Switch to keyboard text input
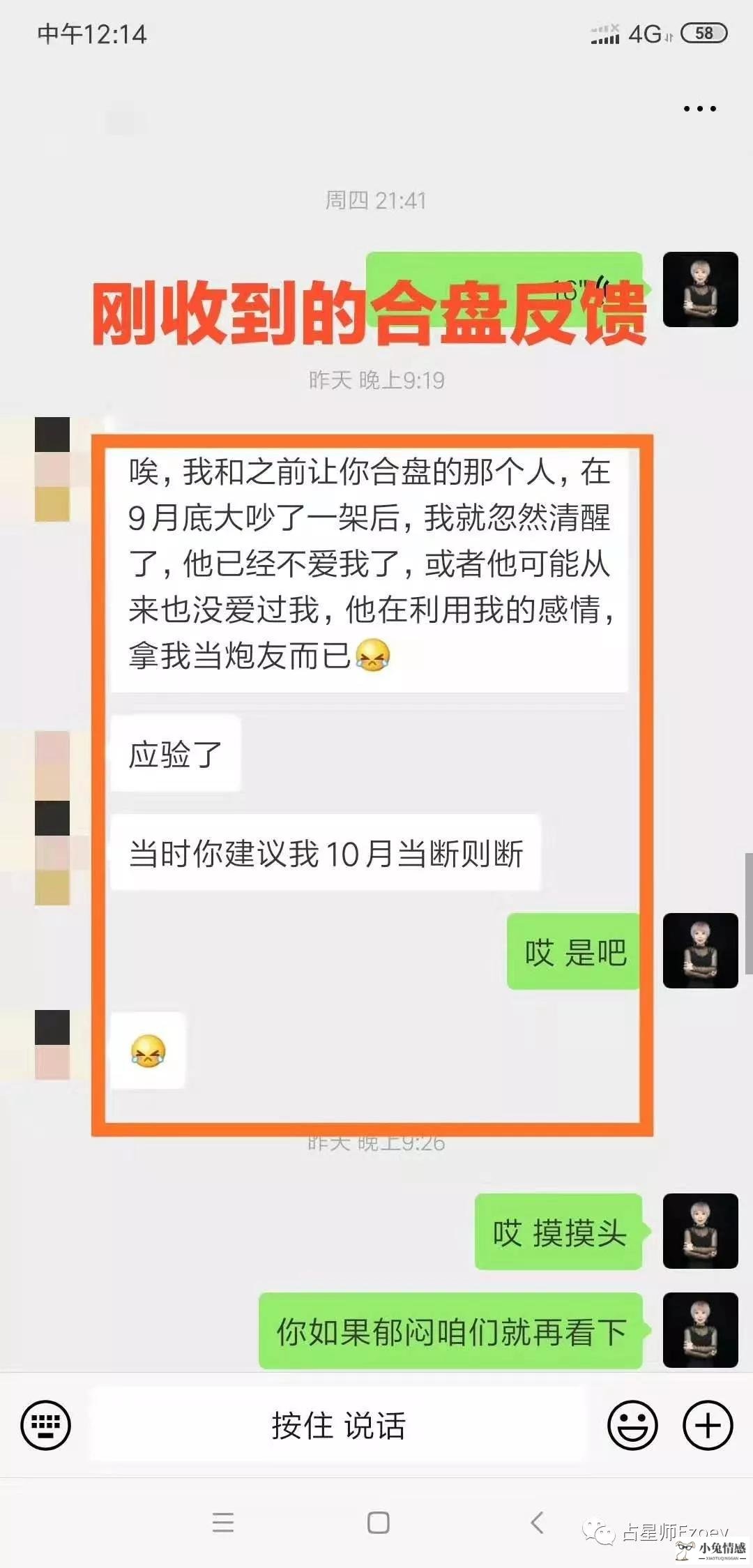The height and width of the screenshot is (1568, 753). click(x=46, y=1424)
